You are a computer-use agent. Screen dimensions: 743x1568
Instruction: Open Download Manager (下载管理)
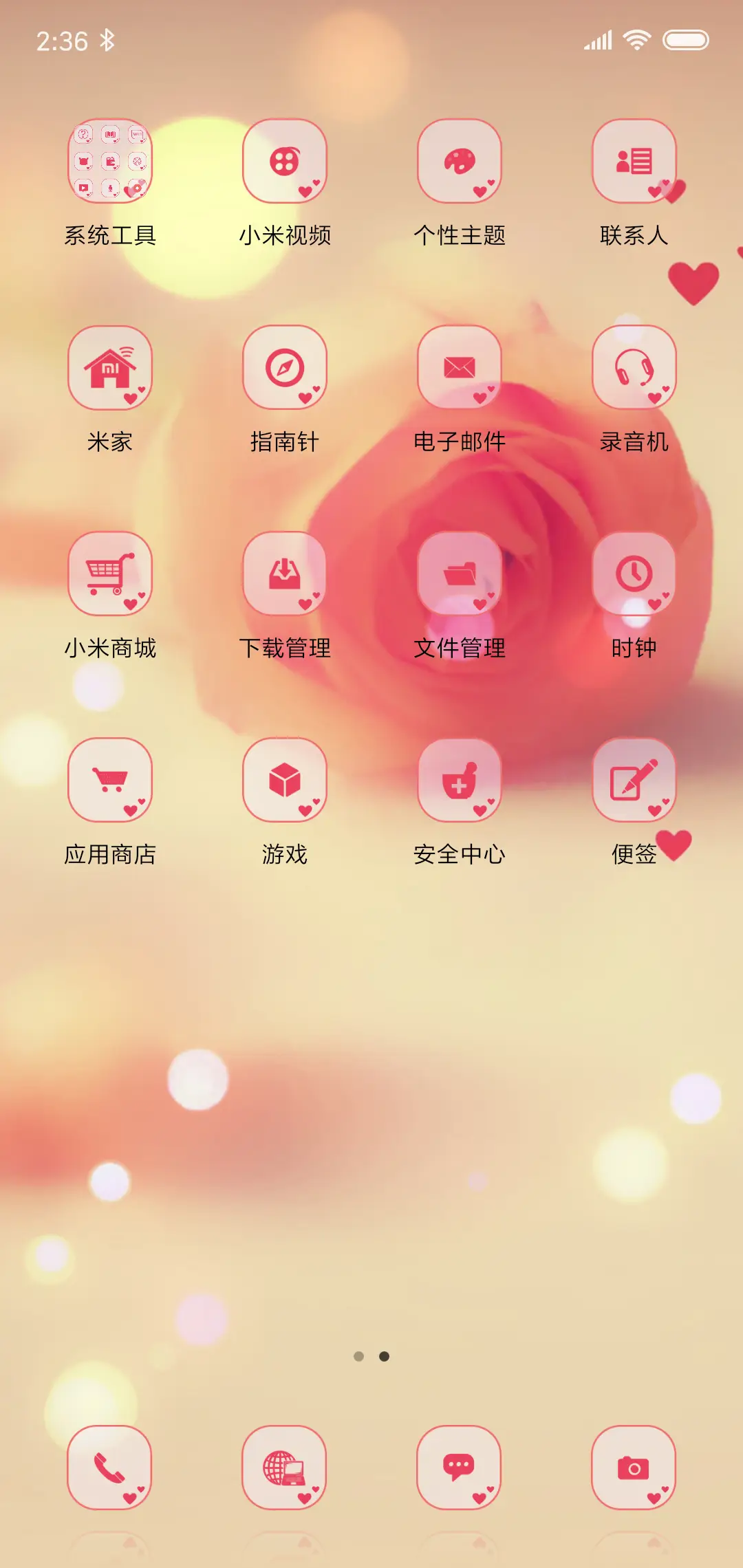(x=284, y=576)
